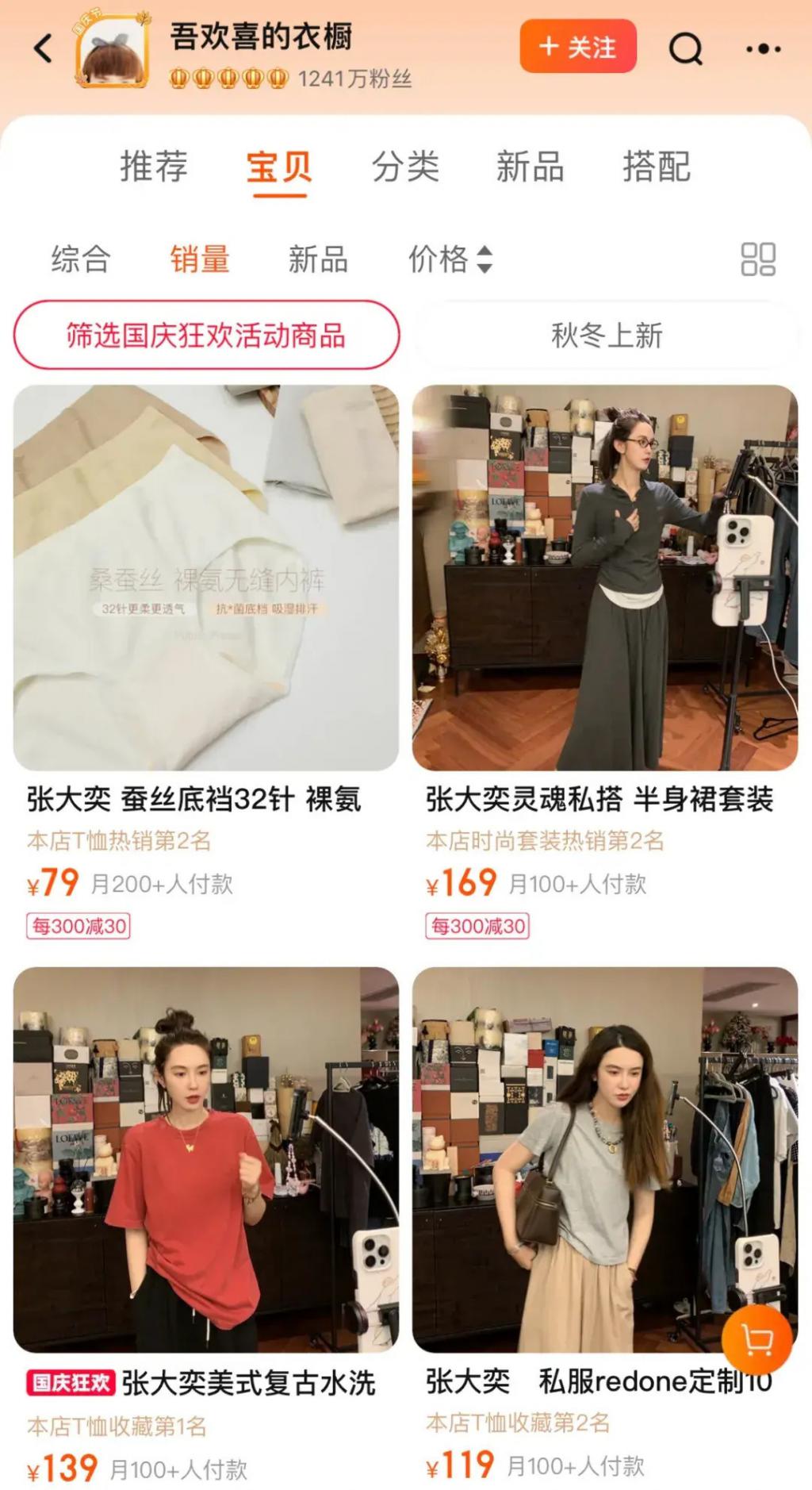The width and height of the screenshot is (812, 1490).
Task: Toggle the grid layout view icon
Action: click(757, 259)
